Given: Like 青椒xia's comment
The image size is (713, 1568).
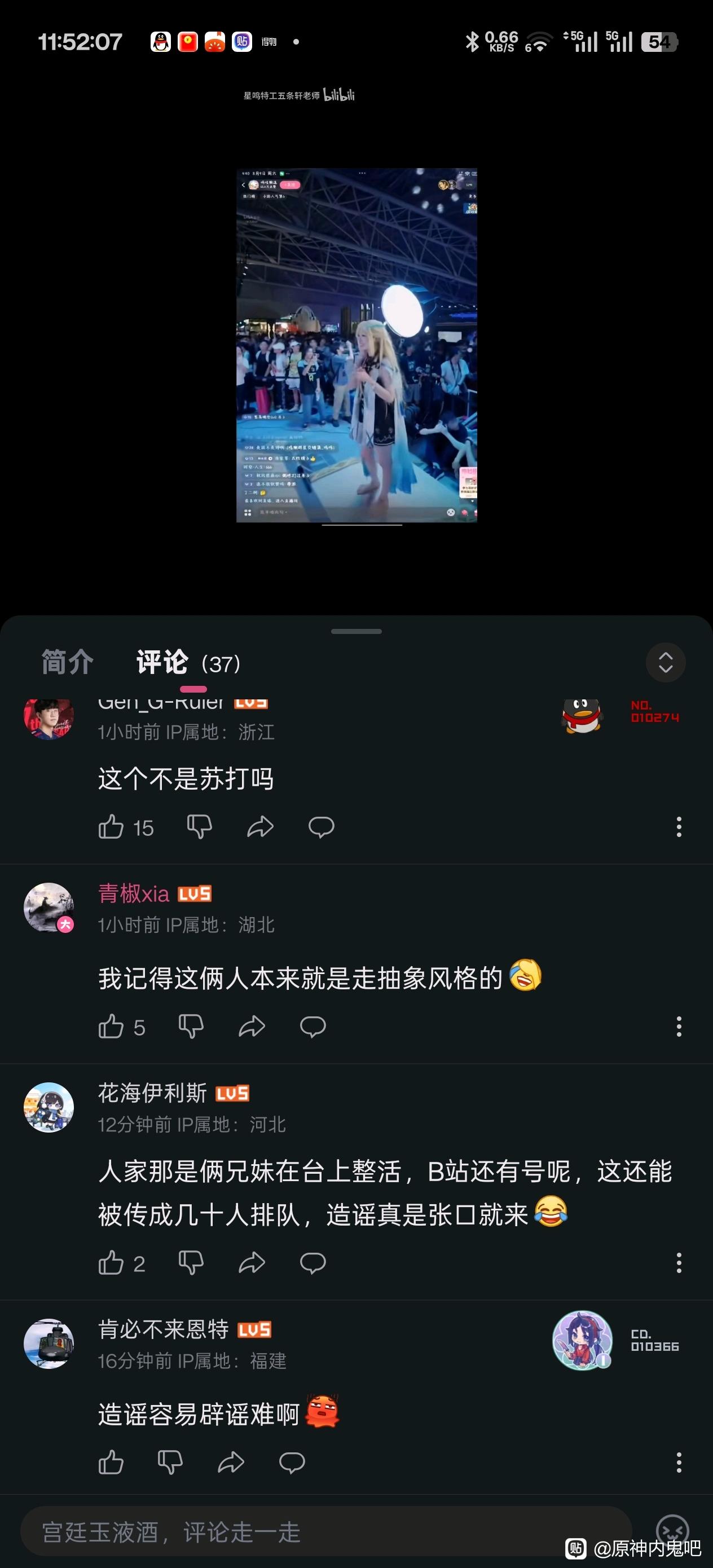Looking at the screenshot, I should coord(111,1027).
